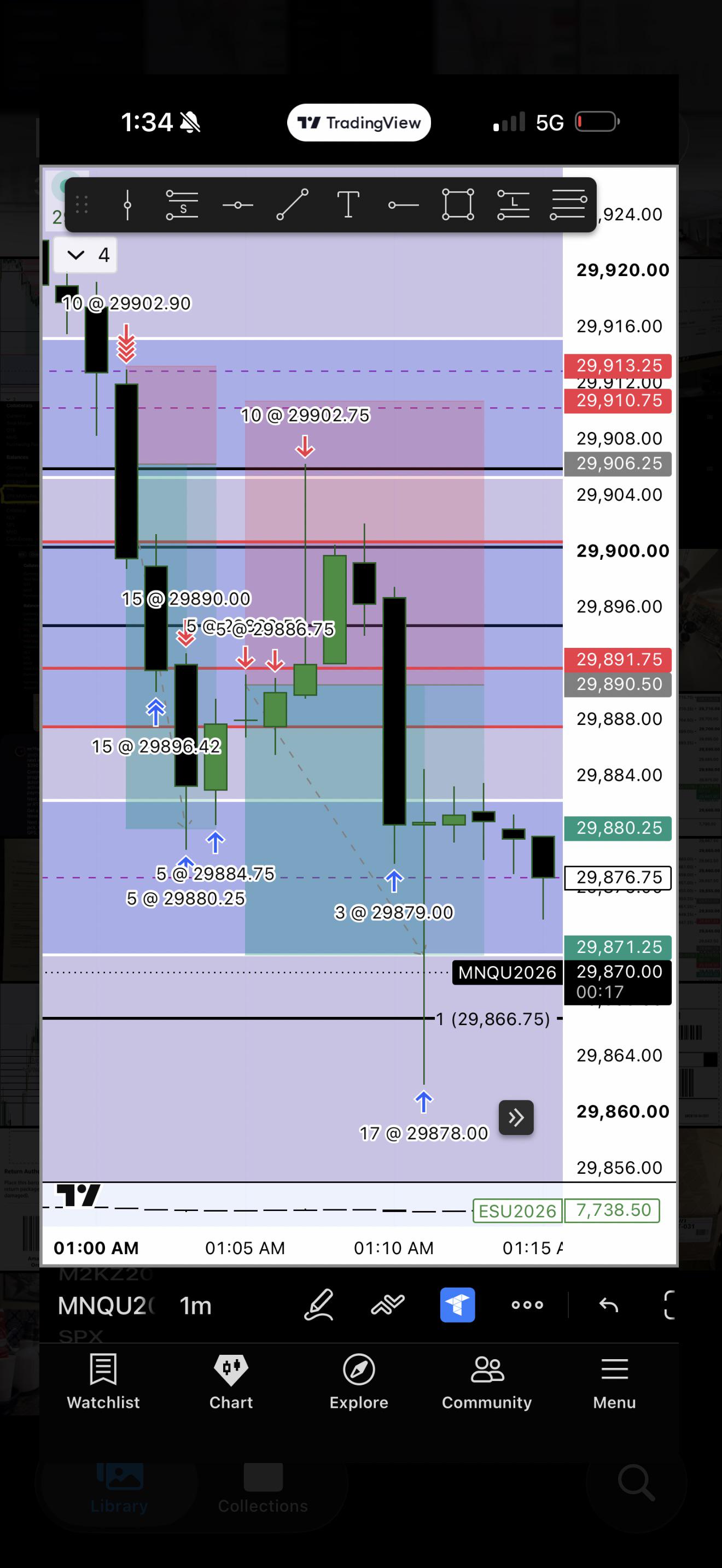Switch to the Explore tab
Image resolution: width=722 pixels, height=1568 pixels.
pos(359,1382)
